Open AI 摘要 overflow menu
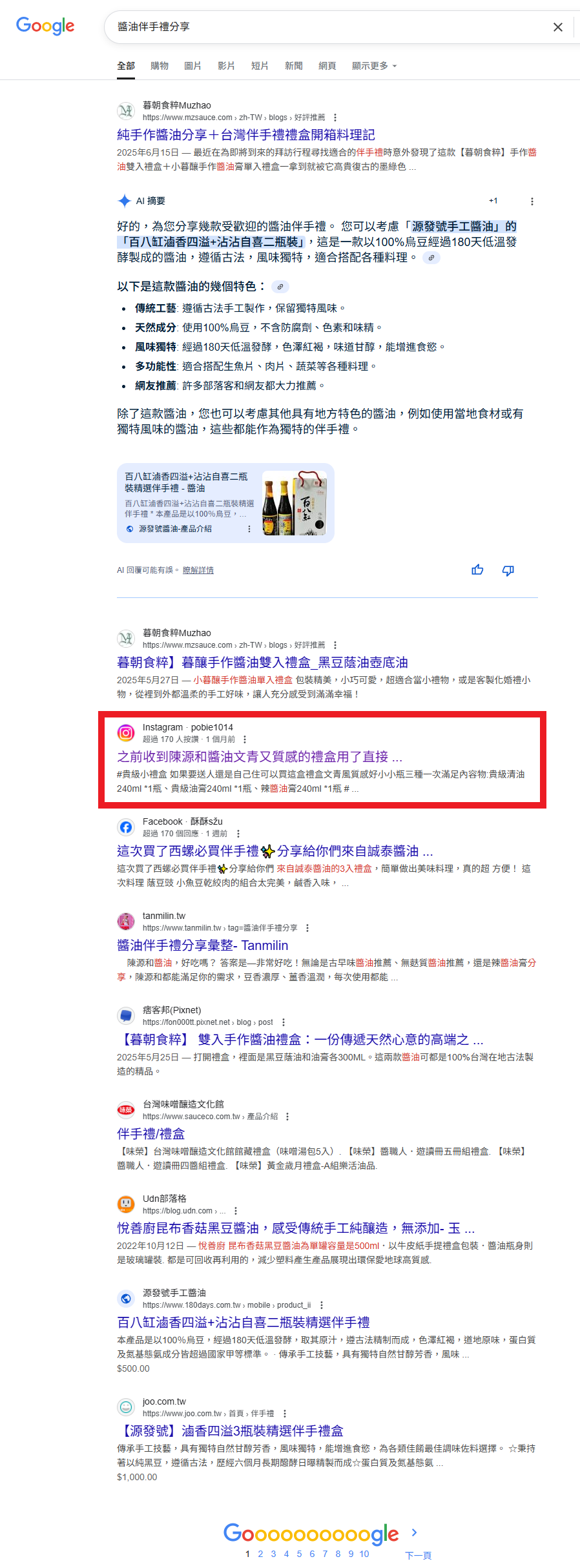This screenshot has height=1568, width=580. 532,201
